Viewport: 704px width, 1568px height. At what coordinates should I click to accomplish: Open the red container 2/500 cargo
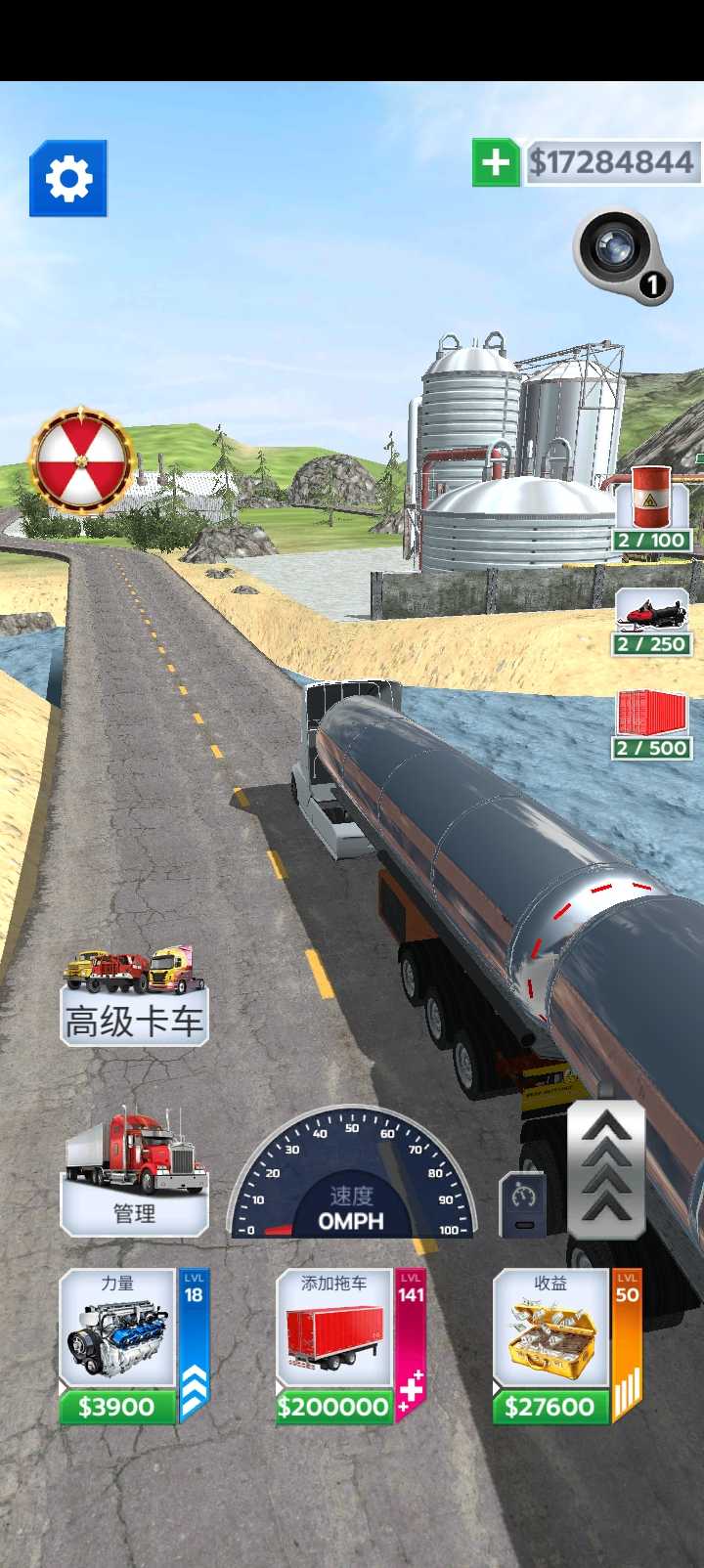[652, 725]
